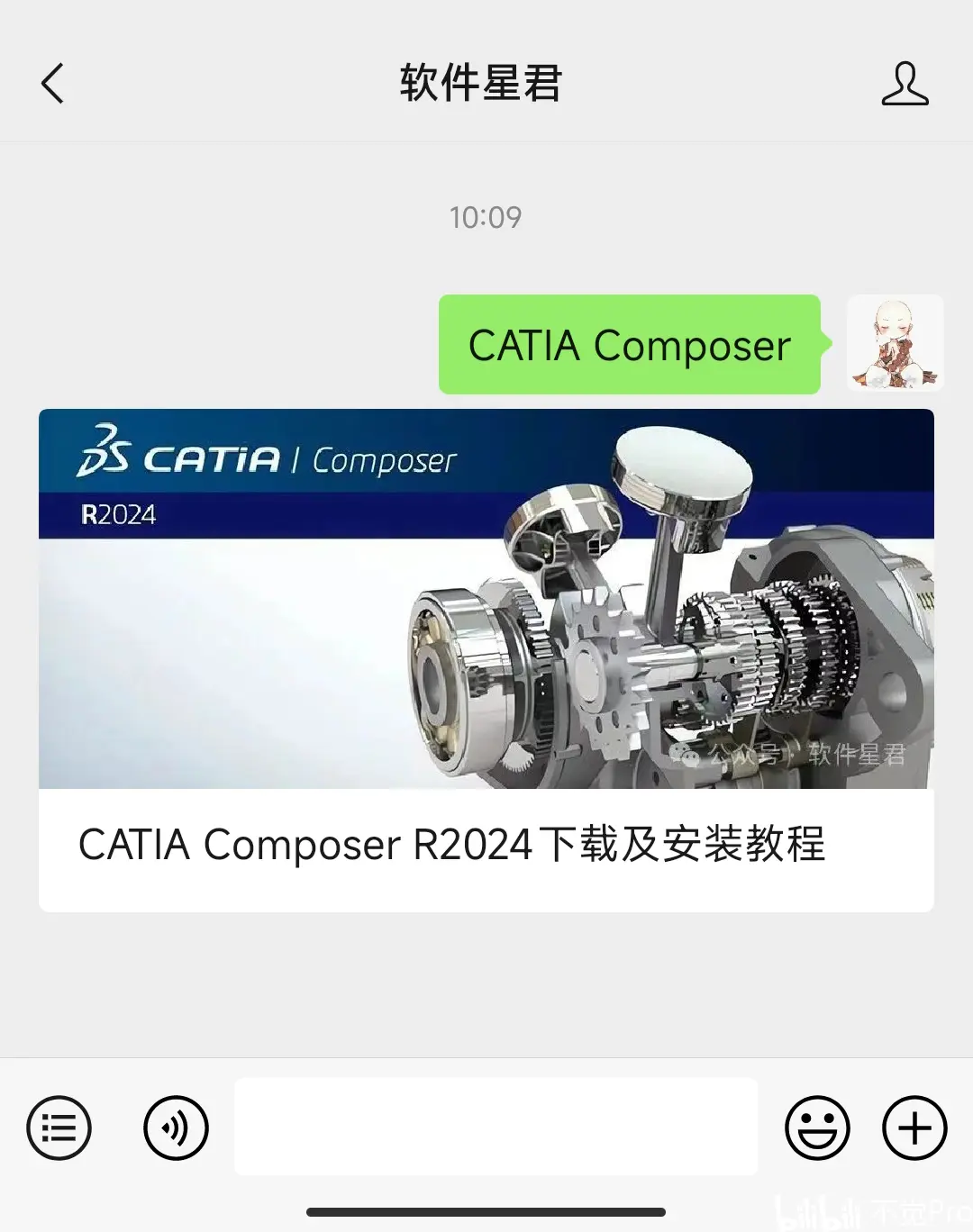Open the 软件星君 account profile
Image resolution: width=973 pixels, height=1232 pixels.
click(905, 84)
